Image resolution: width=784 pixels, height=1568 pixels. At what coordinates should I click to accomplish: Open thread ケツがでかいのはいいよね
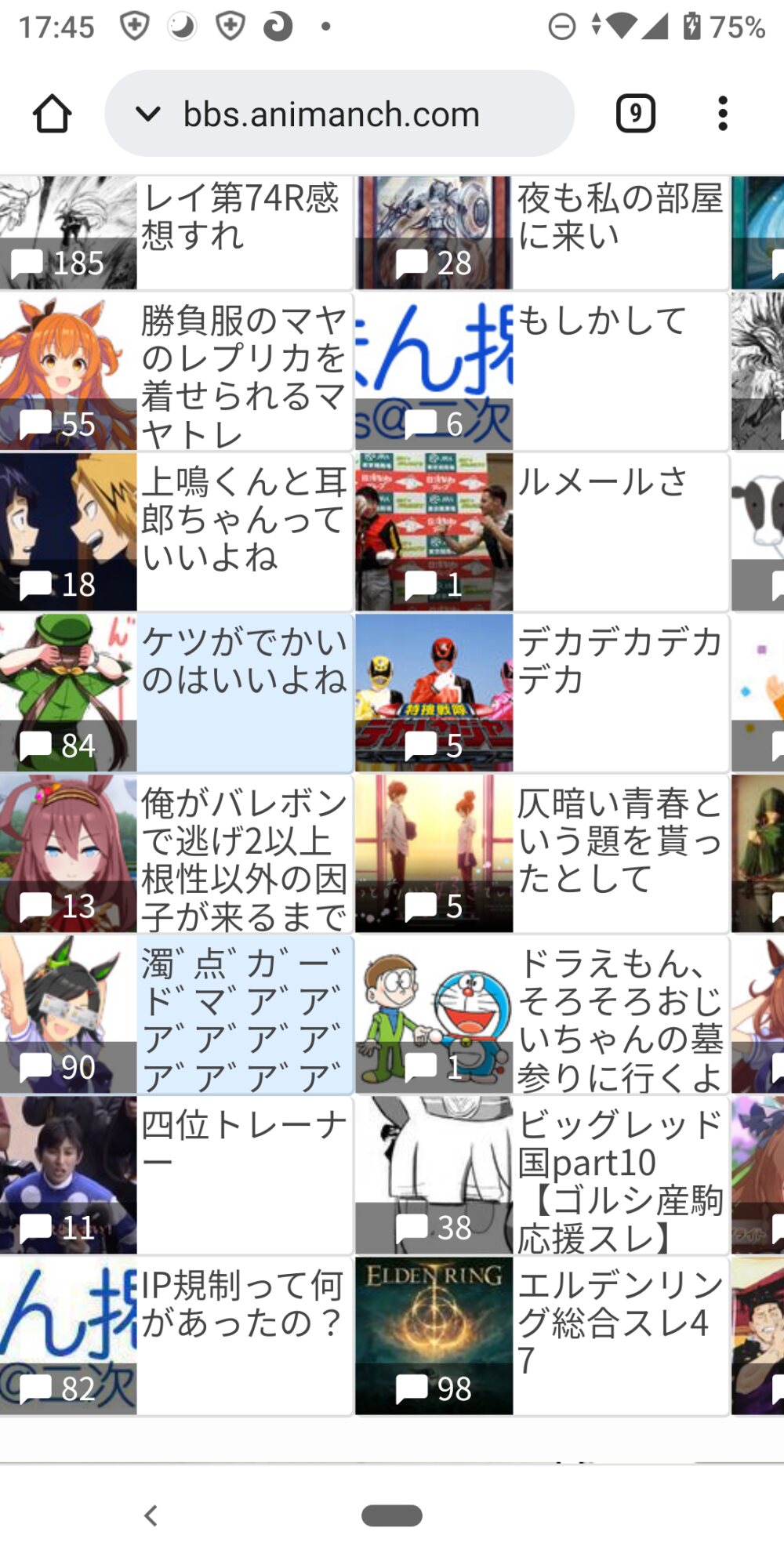tap(176, 693)
